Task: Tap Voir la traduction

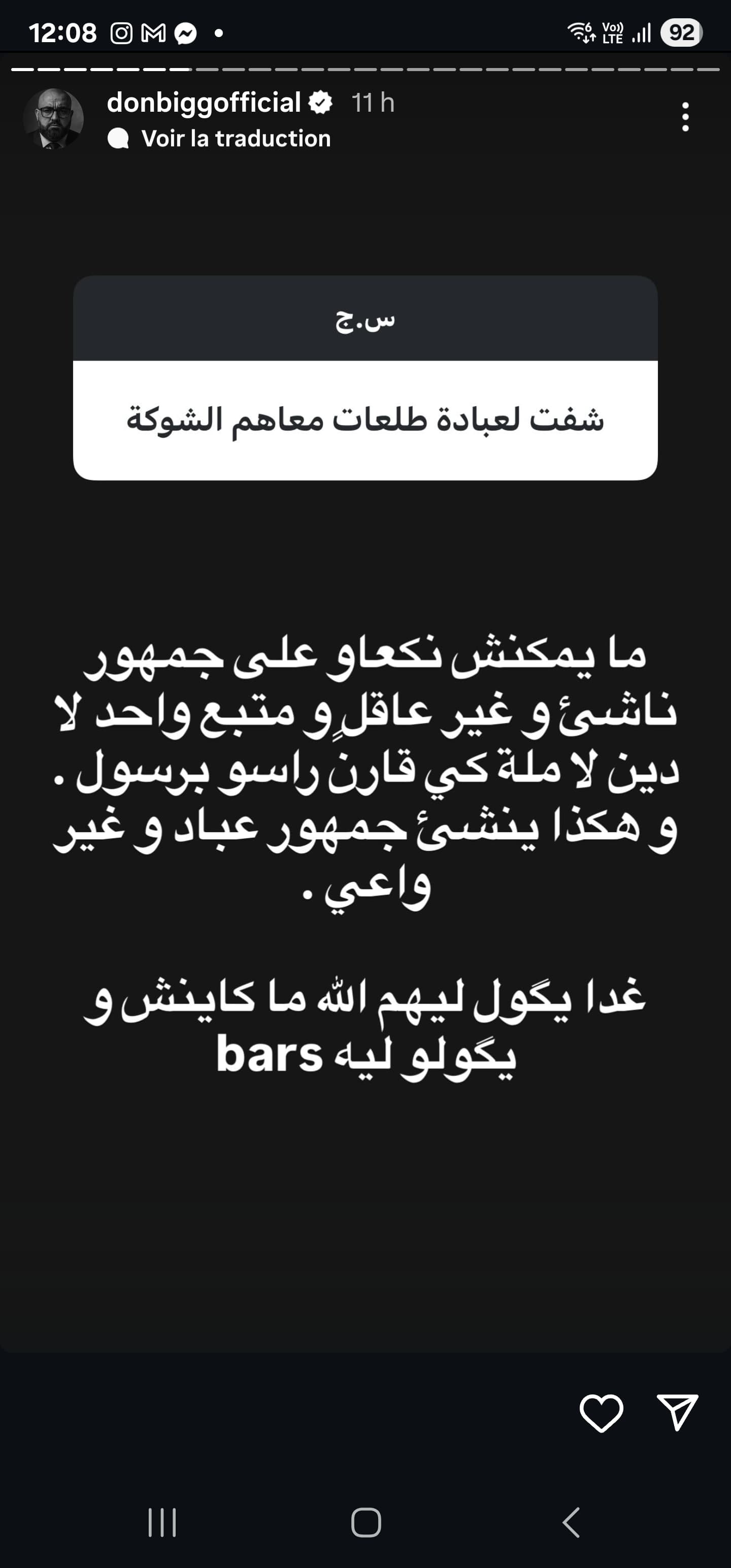Action: click(x=236, y=139)
